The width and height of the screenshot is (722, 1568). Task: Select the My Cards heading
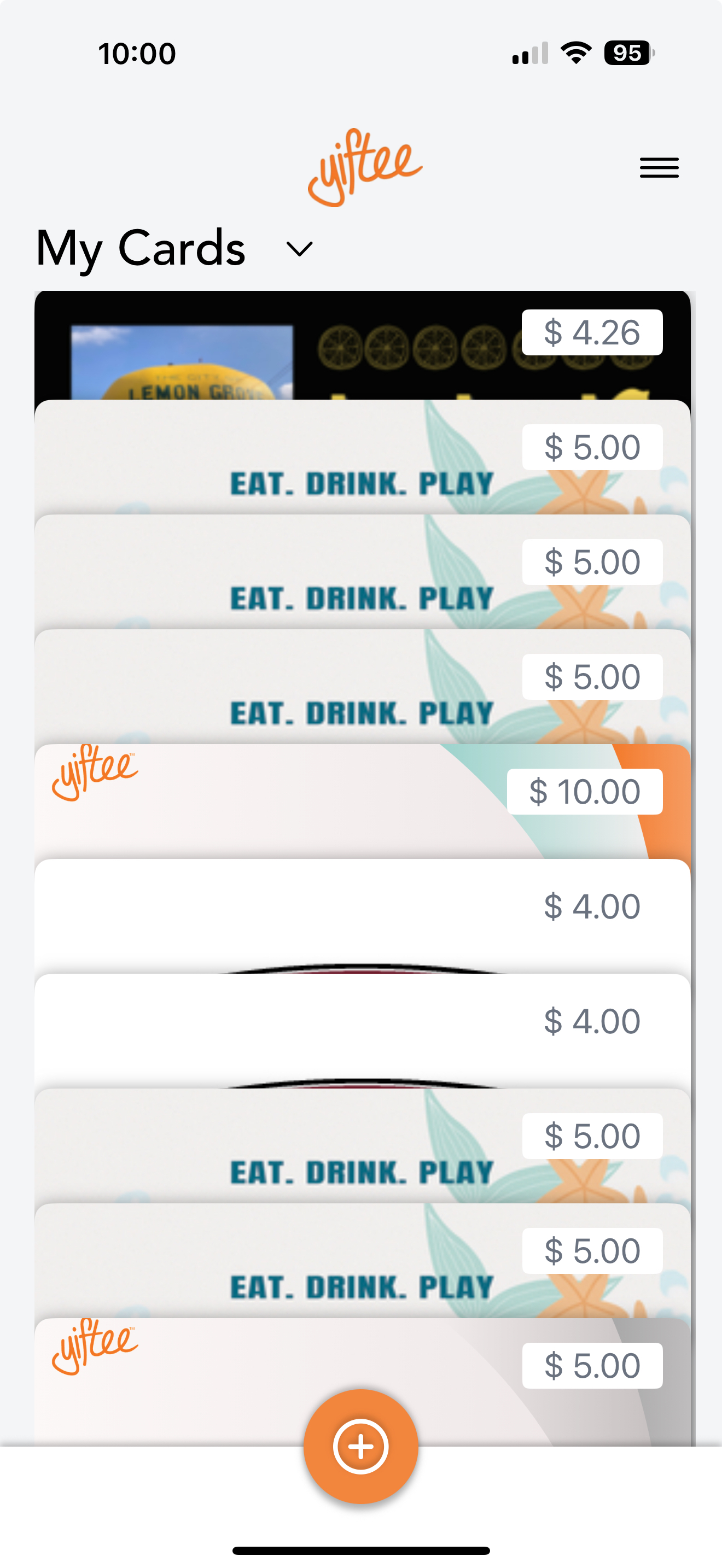tap(140, 247)
